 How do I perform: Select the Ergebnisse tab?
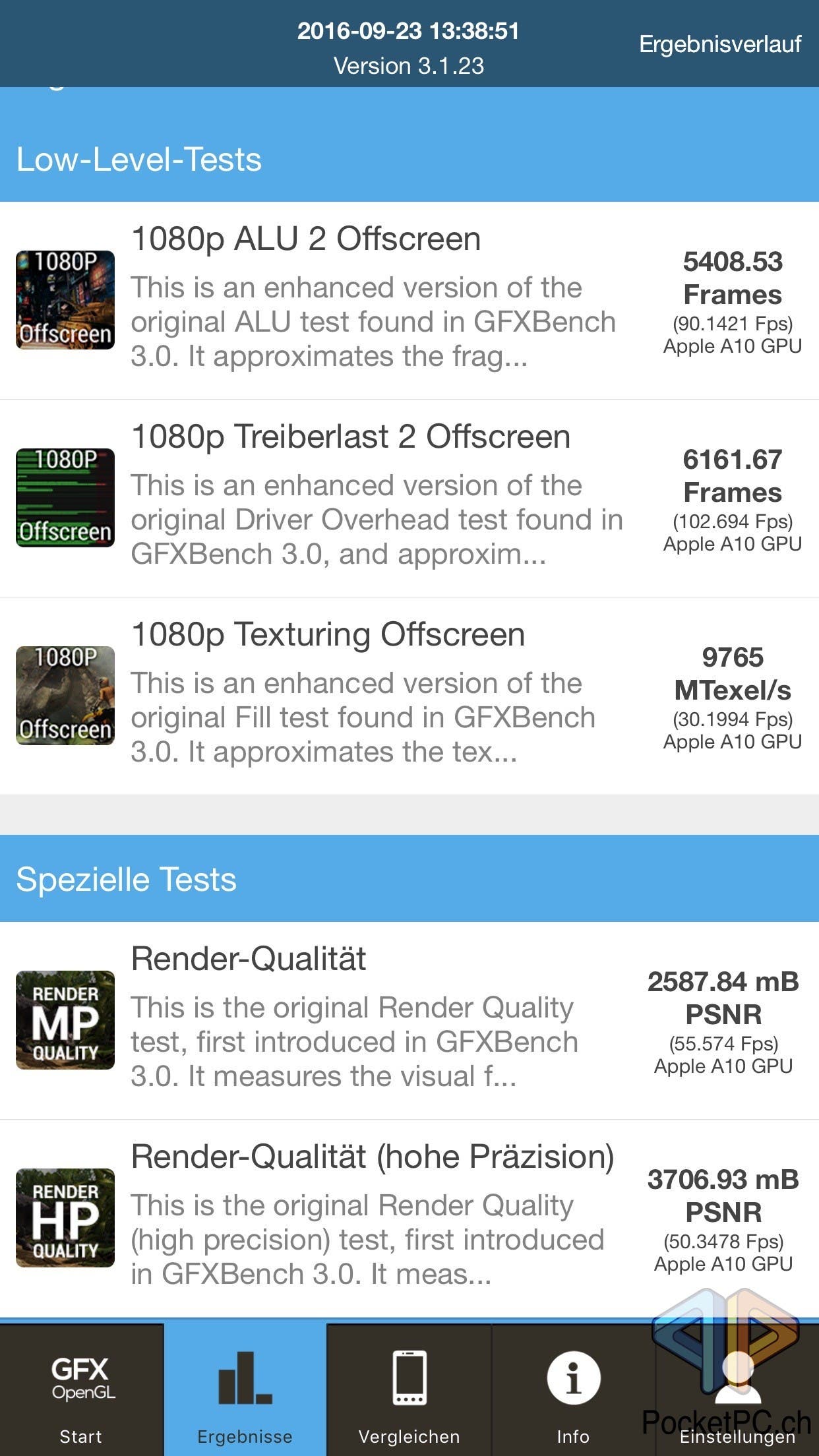[245, 1390]
